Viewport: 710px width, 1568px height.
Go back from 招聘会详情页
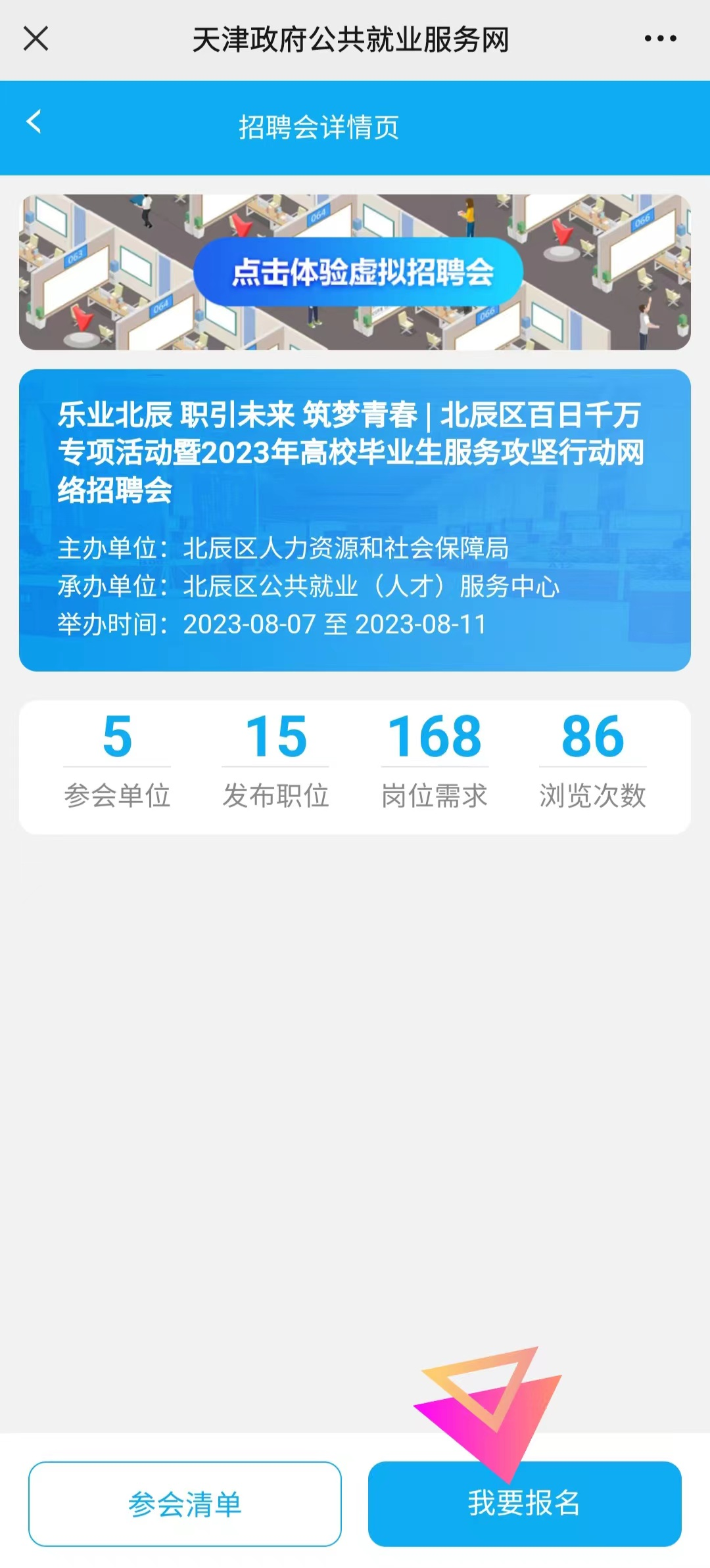click(34, 122)
